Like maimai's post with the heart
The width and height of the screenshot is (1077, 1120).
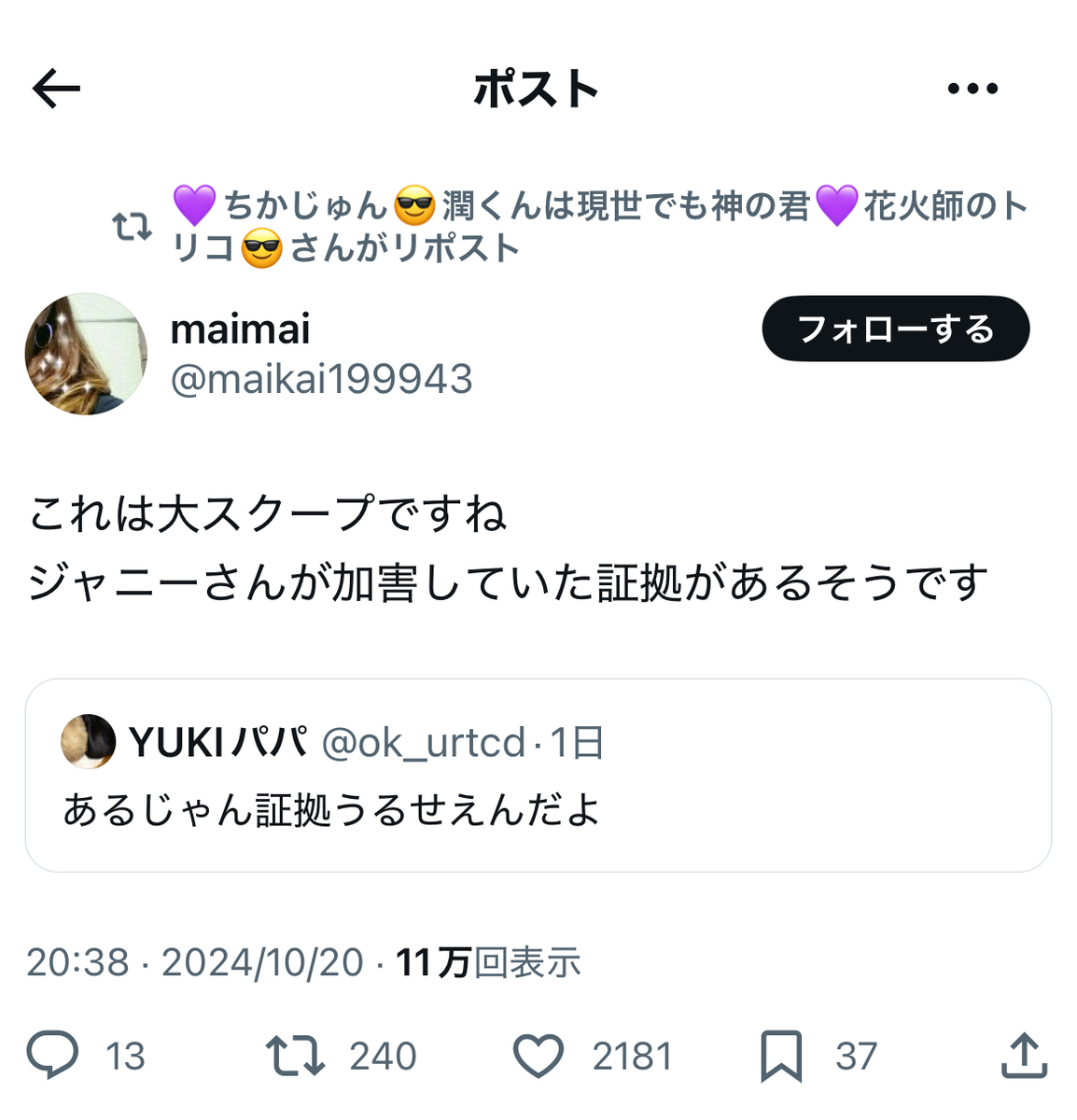pyautogui.click(x=538, y=1056)
